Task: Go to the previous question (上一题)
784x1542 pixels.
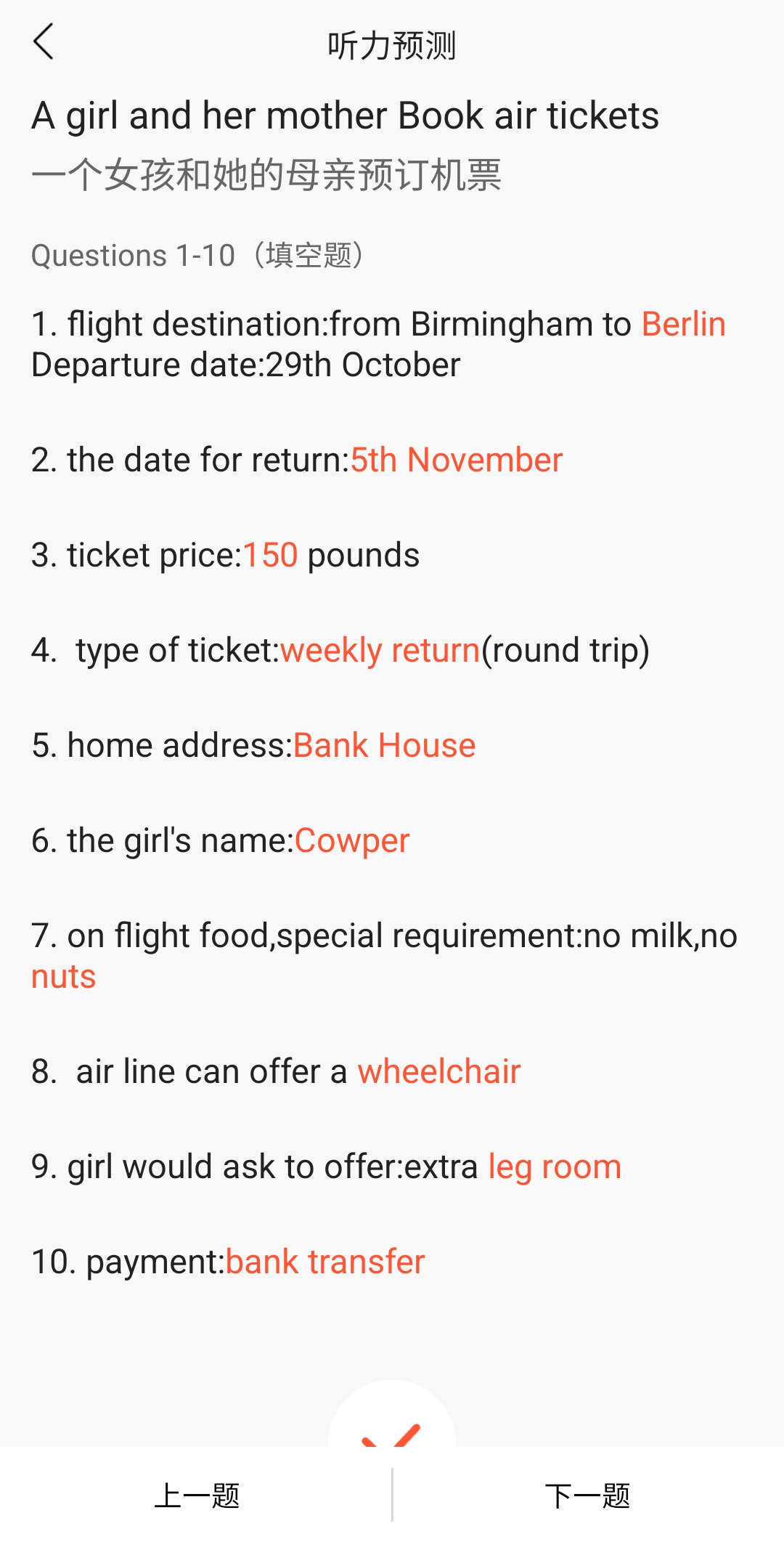Action: tap(197, 1496)
